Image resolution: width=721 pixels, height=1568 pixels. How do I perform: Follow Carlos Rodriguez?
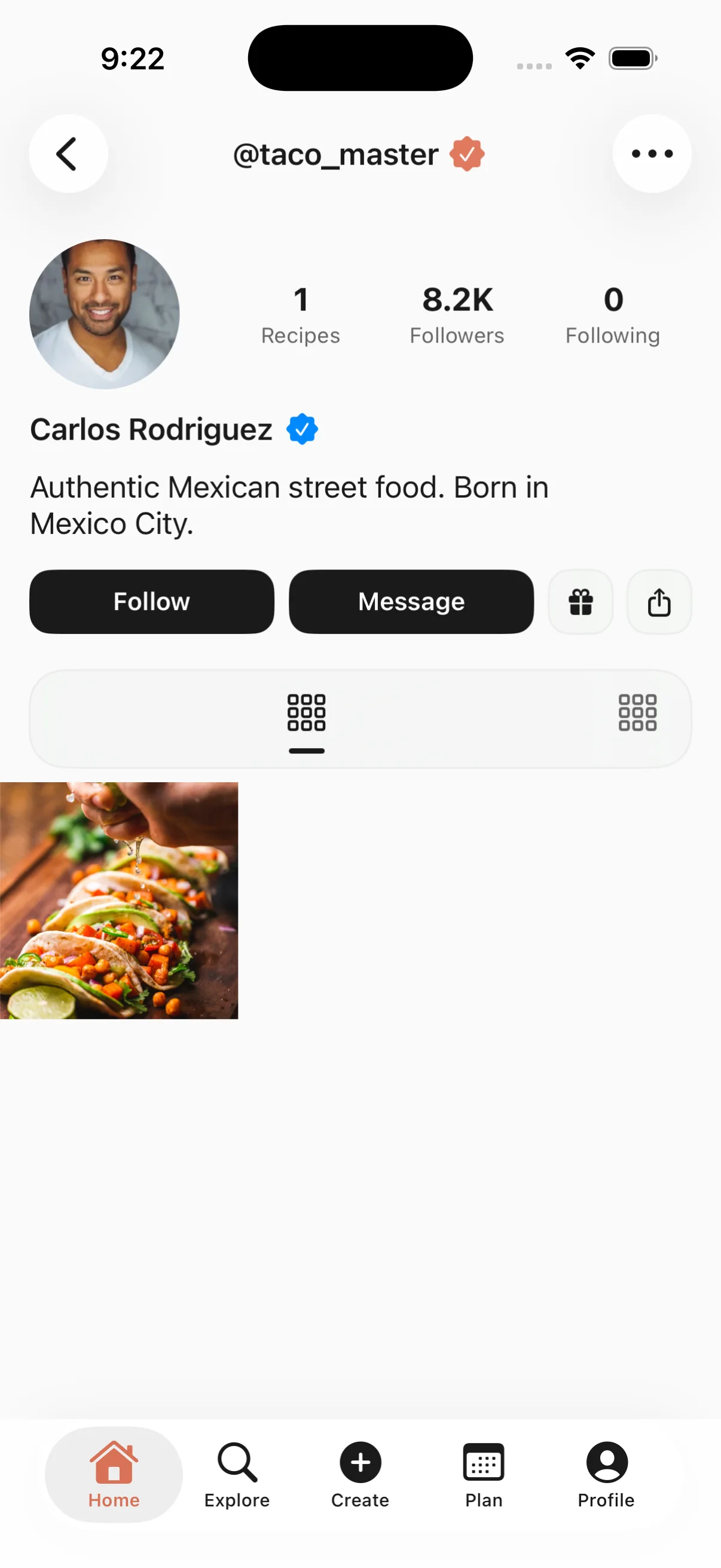point(151,602)
